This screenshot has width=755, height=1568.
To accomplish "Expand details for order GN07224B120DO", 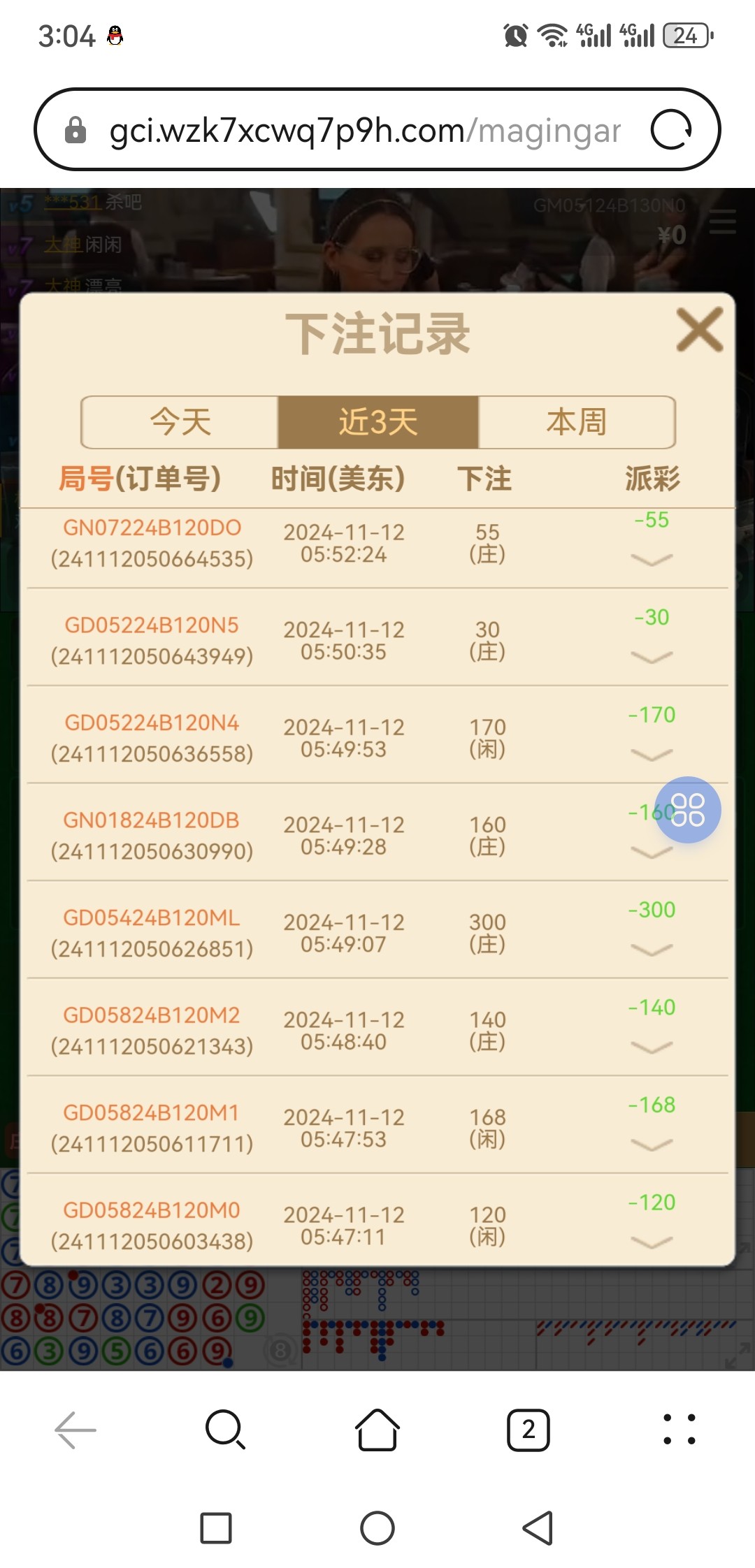I will click(651, 559).
